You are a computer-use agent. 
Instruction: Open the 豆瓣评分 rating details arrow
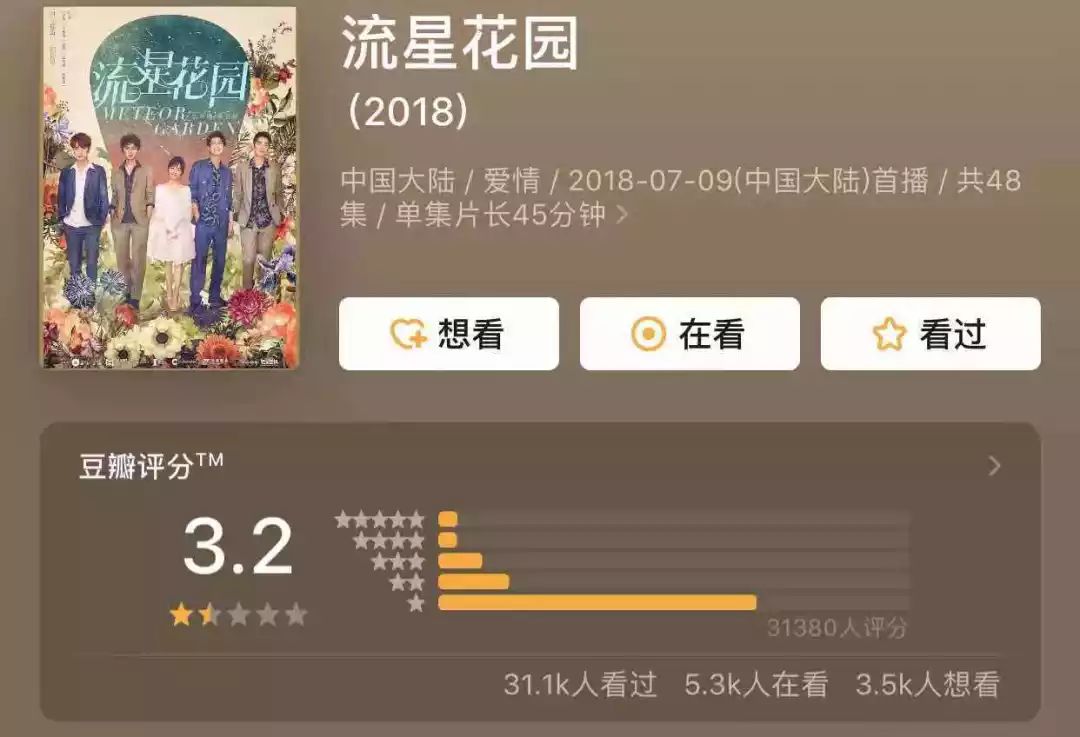[x=994, y=466]
